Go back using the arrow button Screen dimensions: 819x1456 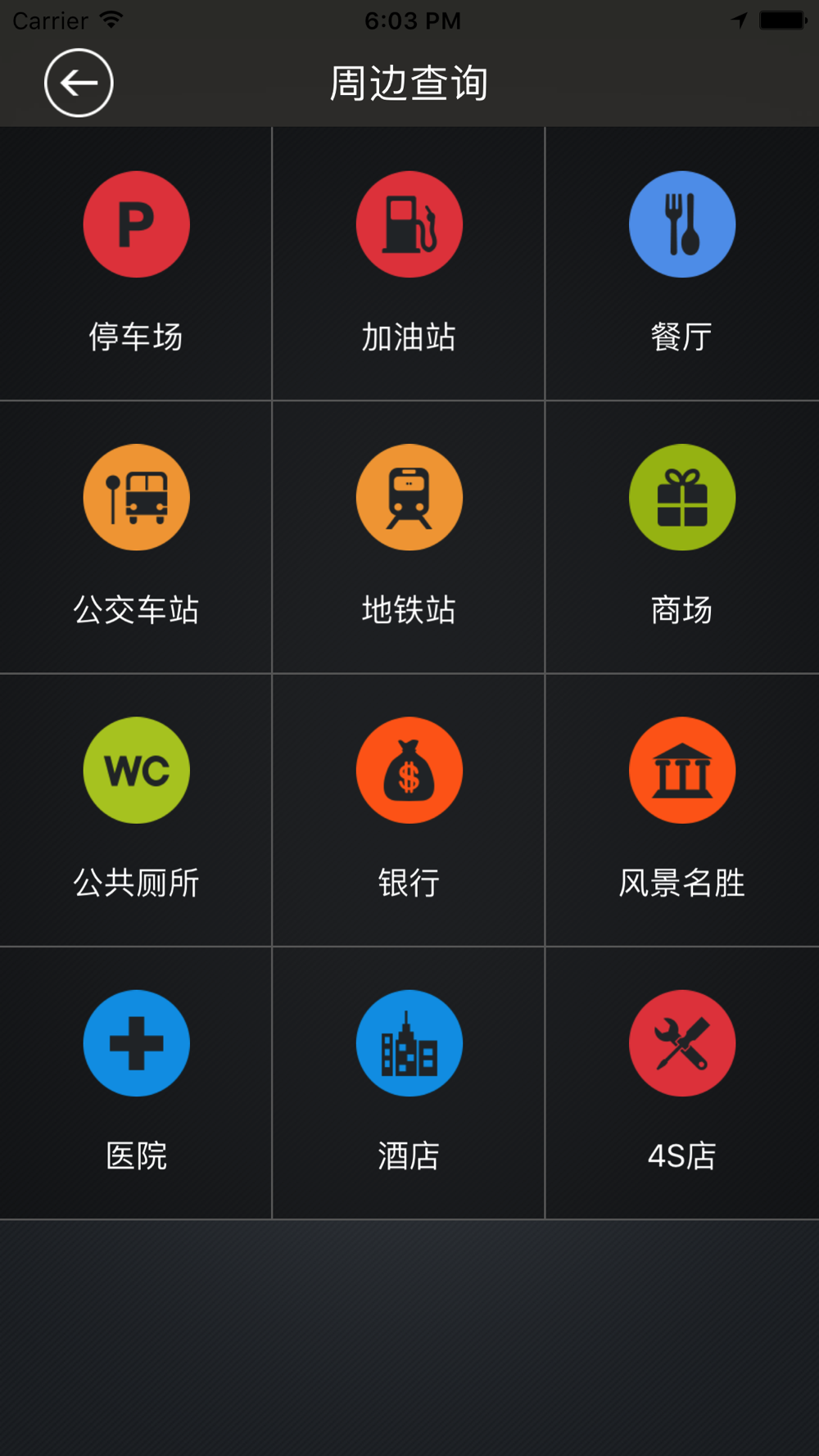(x=79, y=83)
